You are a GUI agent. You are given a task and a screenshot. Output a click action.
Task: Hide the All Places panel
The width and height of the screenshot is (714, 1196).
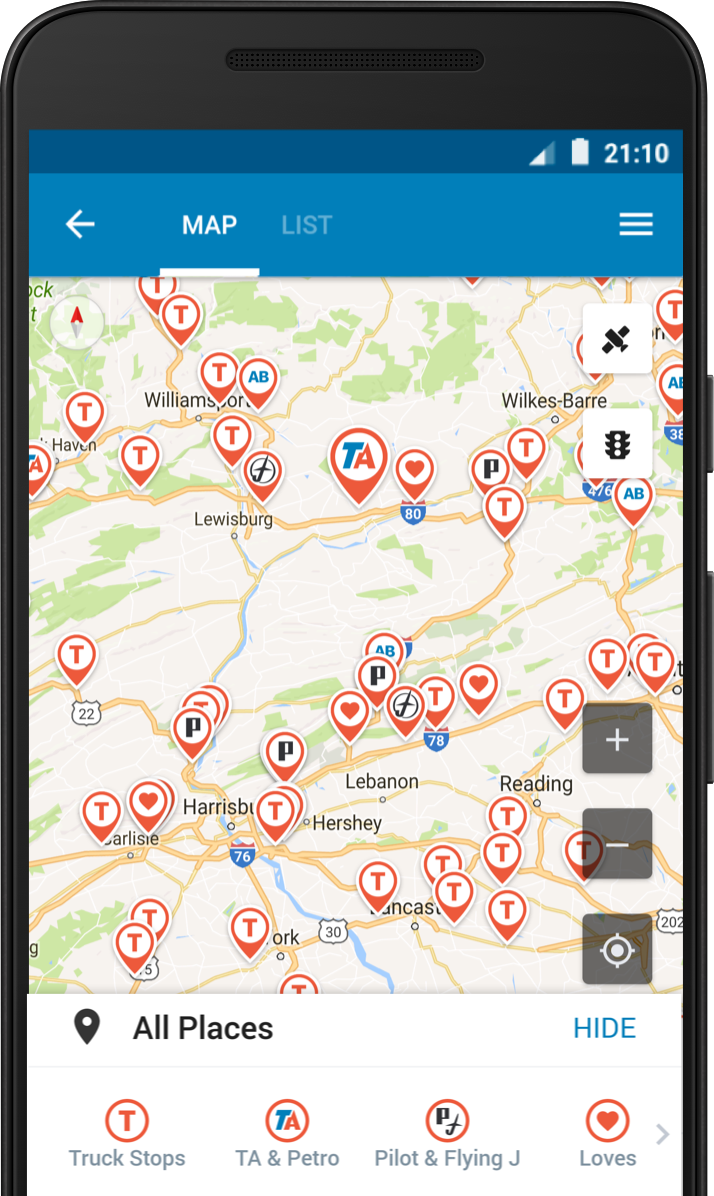(605, 1028)
